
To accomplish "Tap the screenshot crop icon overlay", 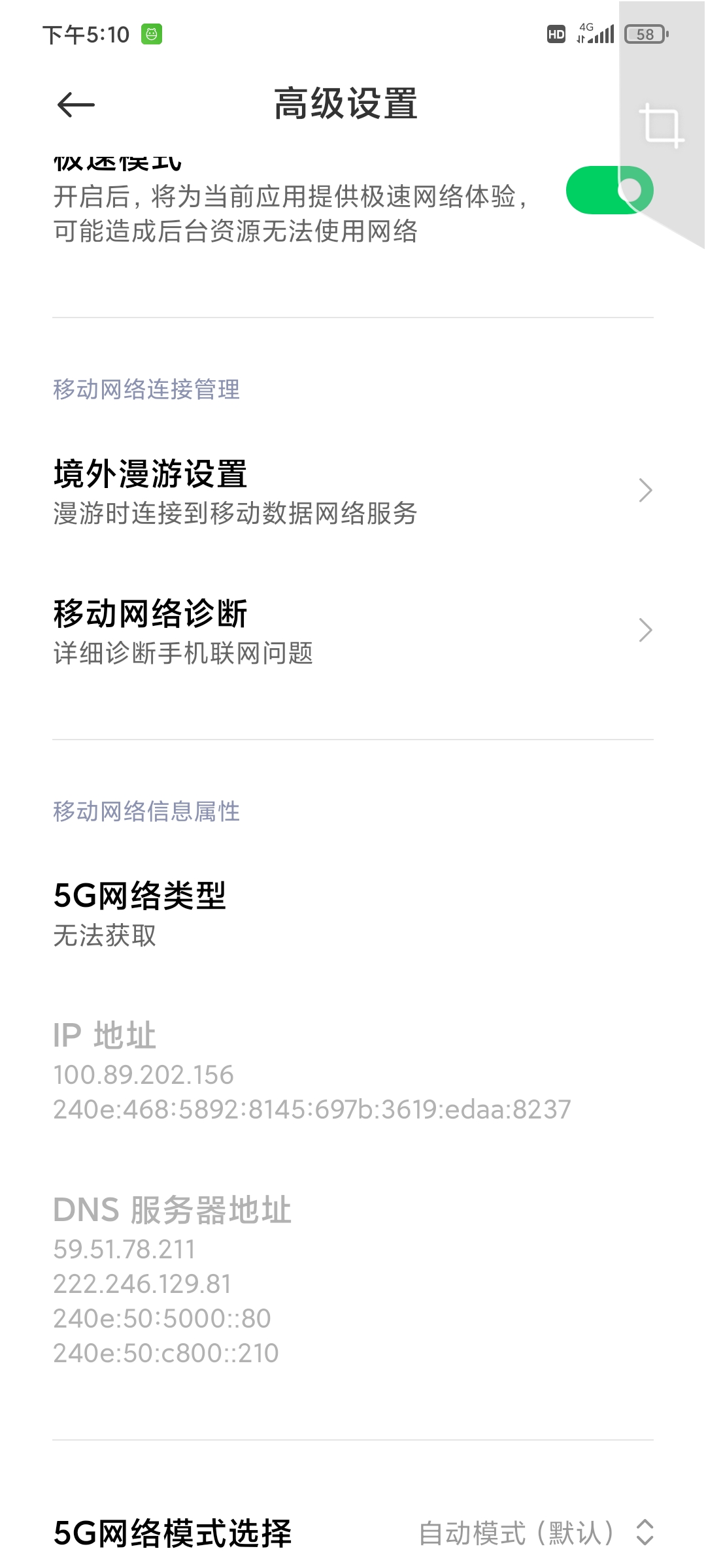I will [662, 125].
